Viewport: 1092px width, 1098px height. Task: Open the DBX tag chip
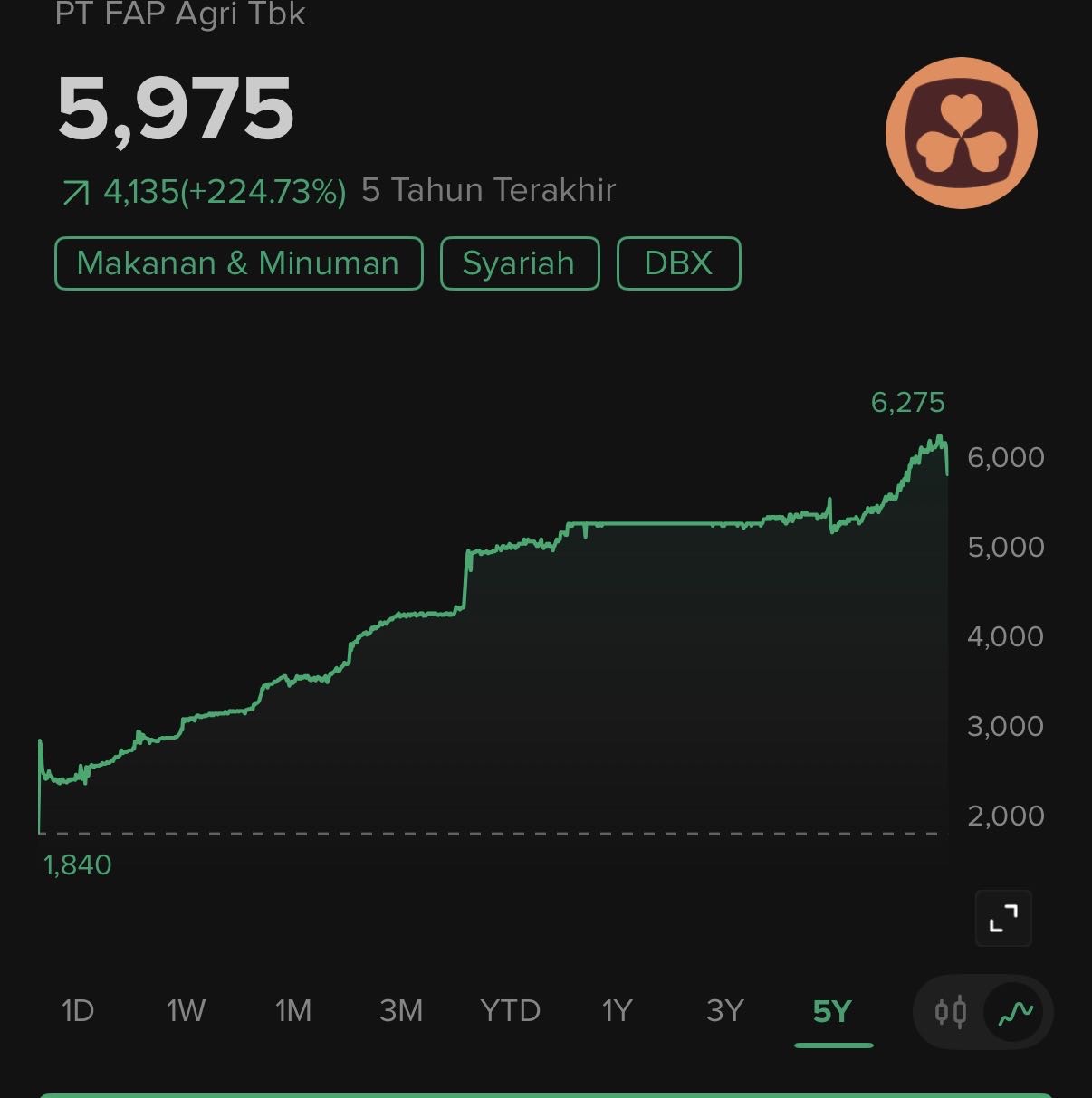coord(678,263)
